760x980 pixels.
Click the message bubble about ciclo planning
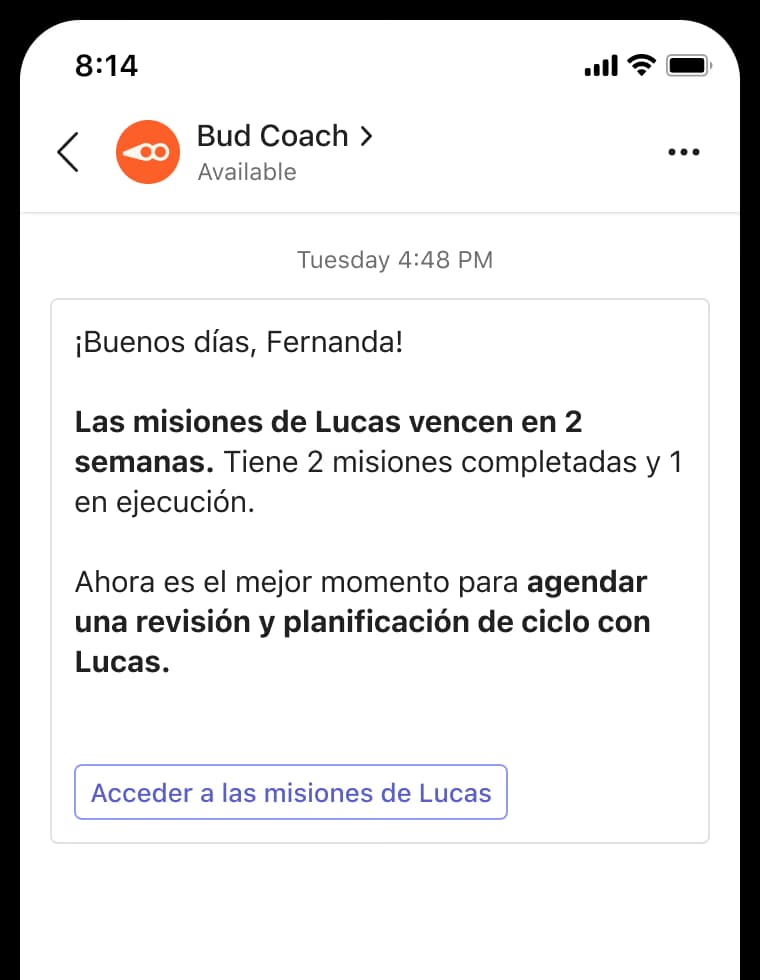361,621
